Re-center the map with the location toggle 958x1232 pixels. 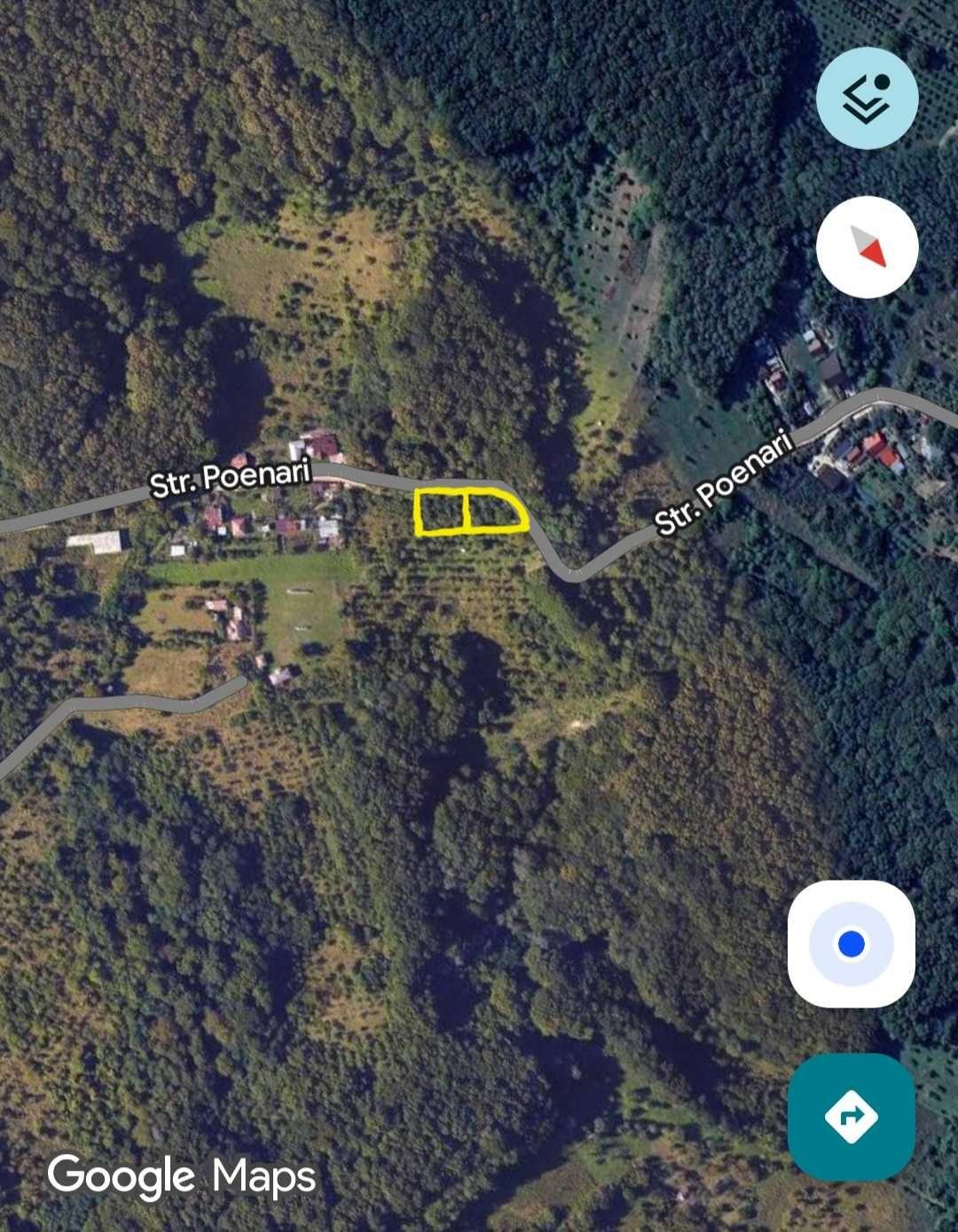coord(852,946)
